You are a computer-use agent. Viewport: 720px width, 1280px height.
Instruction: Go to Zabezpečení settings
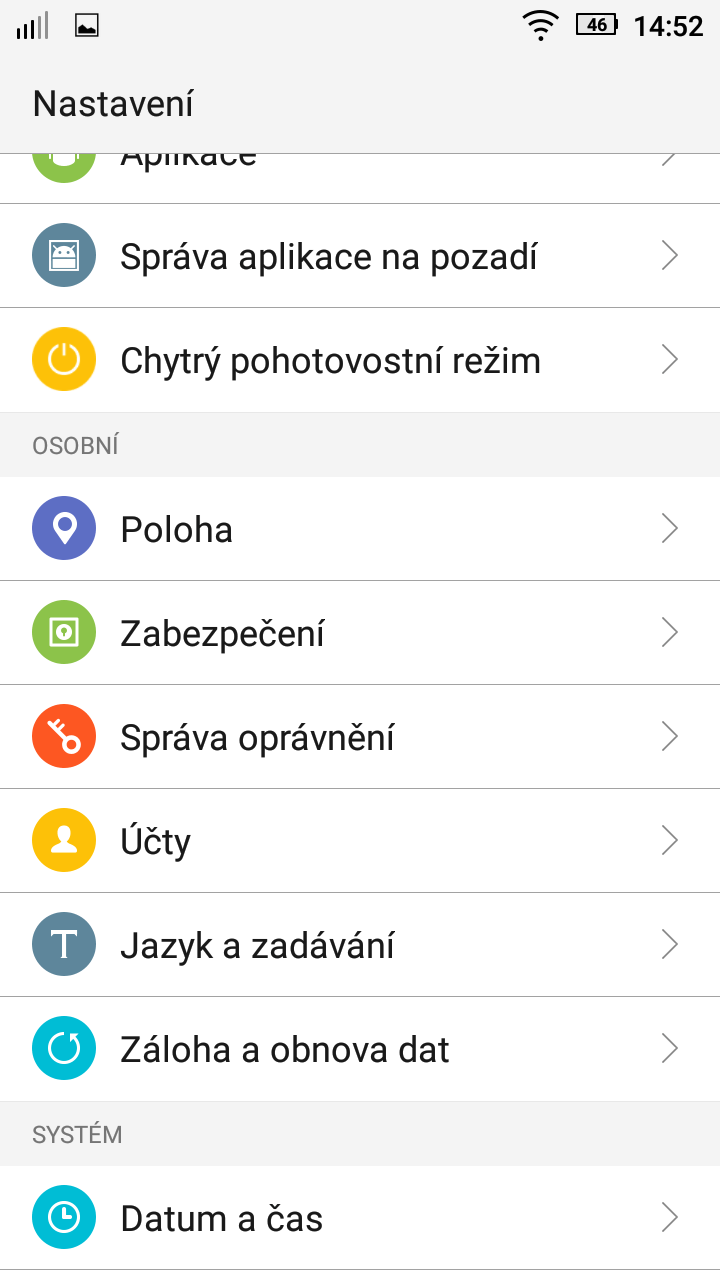pos(360,633)
